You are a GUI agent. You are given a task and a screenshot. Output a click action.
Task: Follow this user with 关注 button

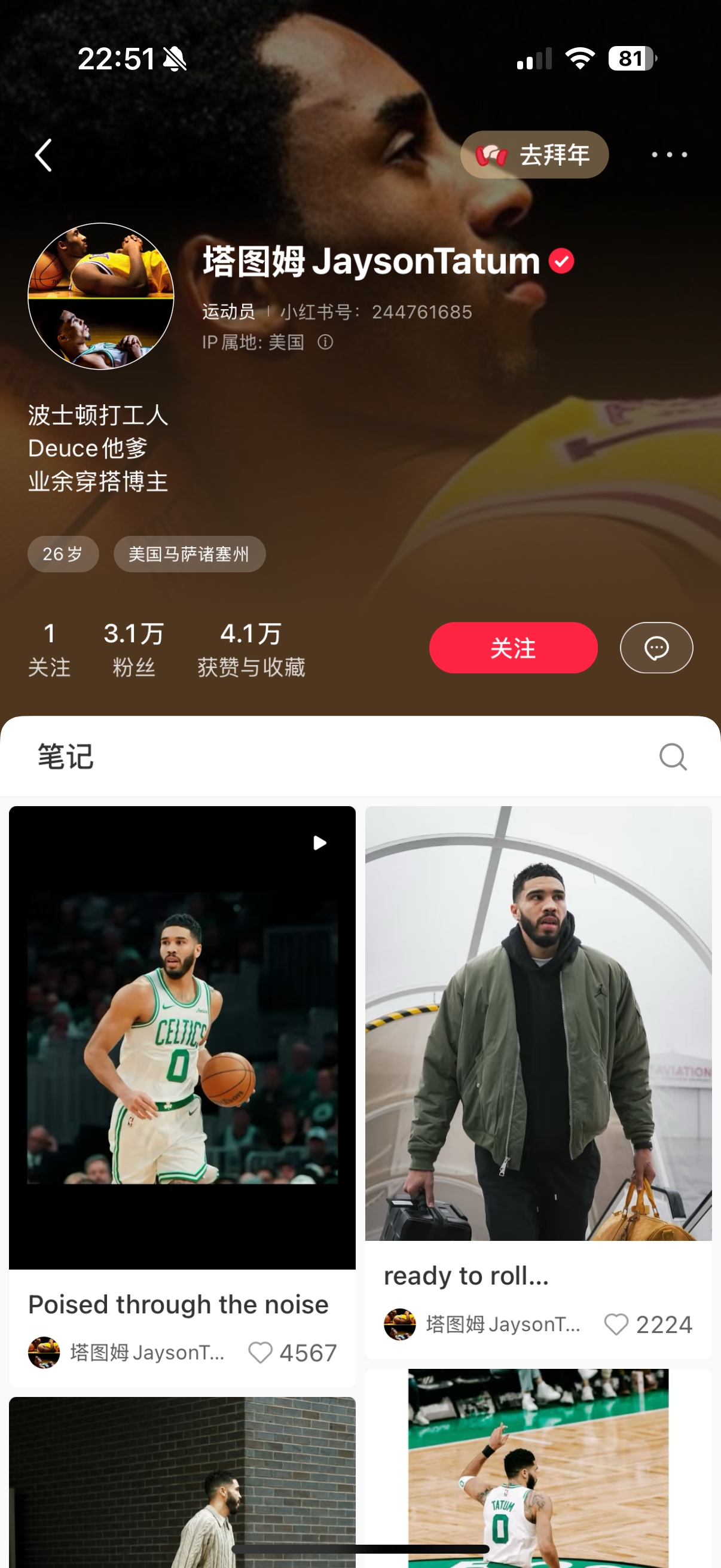[x=513, y=648]
